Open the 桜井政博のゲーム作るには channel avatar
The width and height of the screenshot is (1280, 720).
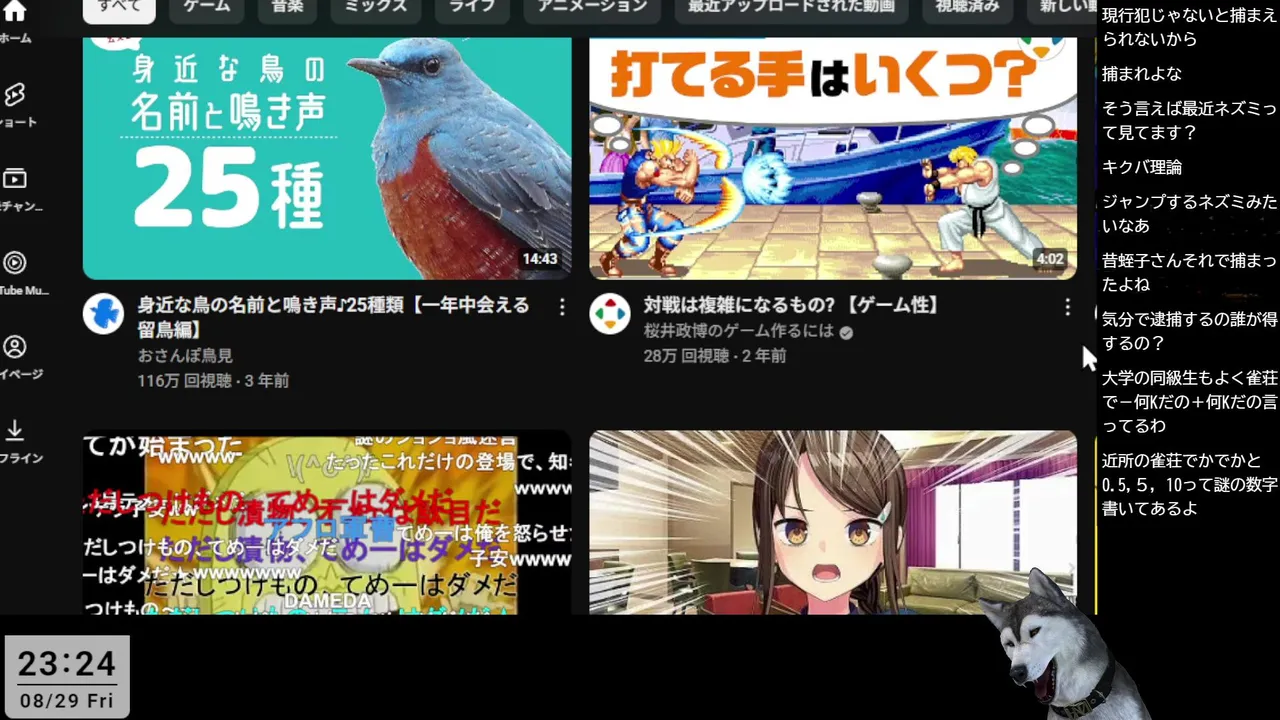tap(609, 314)
